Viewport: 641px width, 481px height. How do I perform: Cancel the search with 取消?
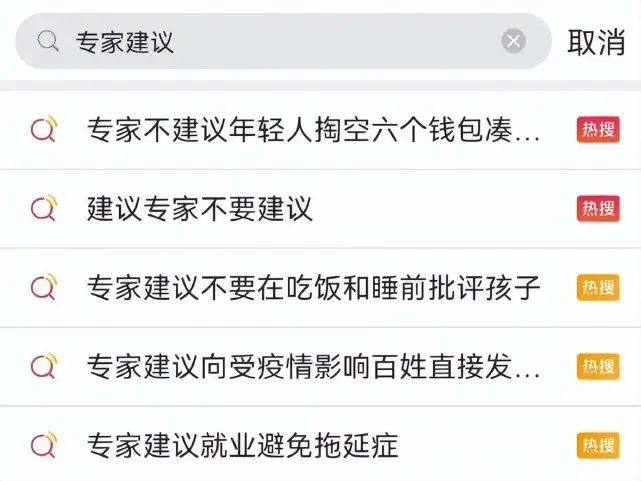click(x=596, y=42)
